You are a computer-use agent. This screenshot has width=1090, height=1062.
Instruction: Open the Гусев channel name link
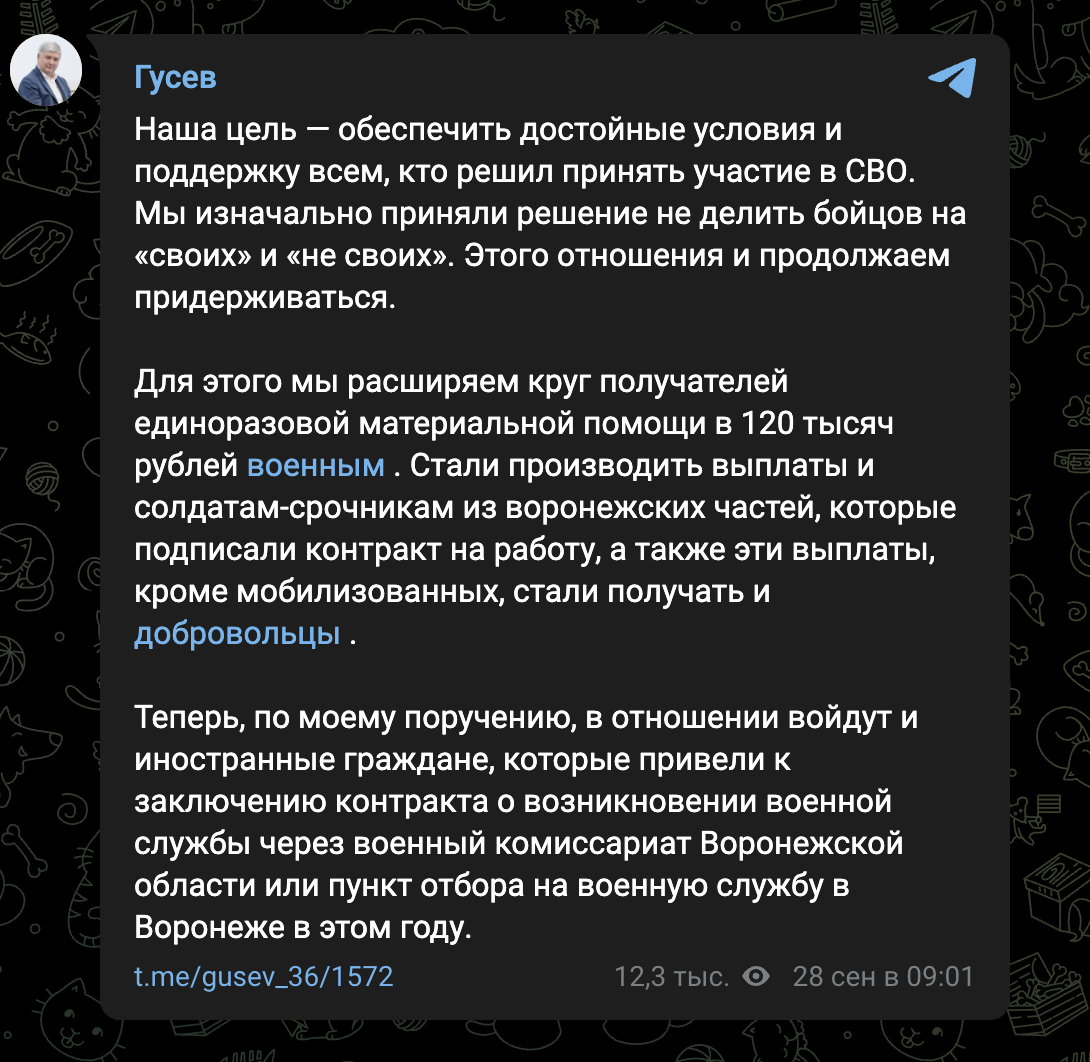tap(175, 77)
